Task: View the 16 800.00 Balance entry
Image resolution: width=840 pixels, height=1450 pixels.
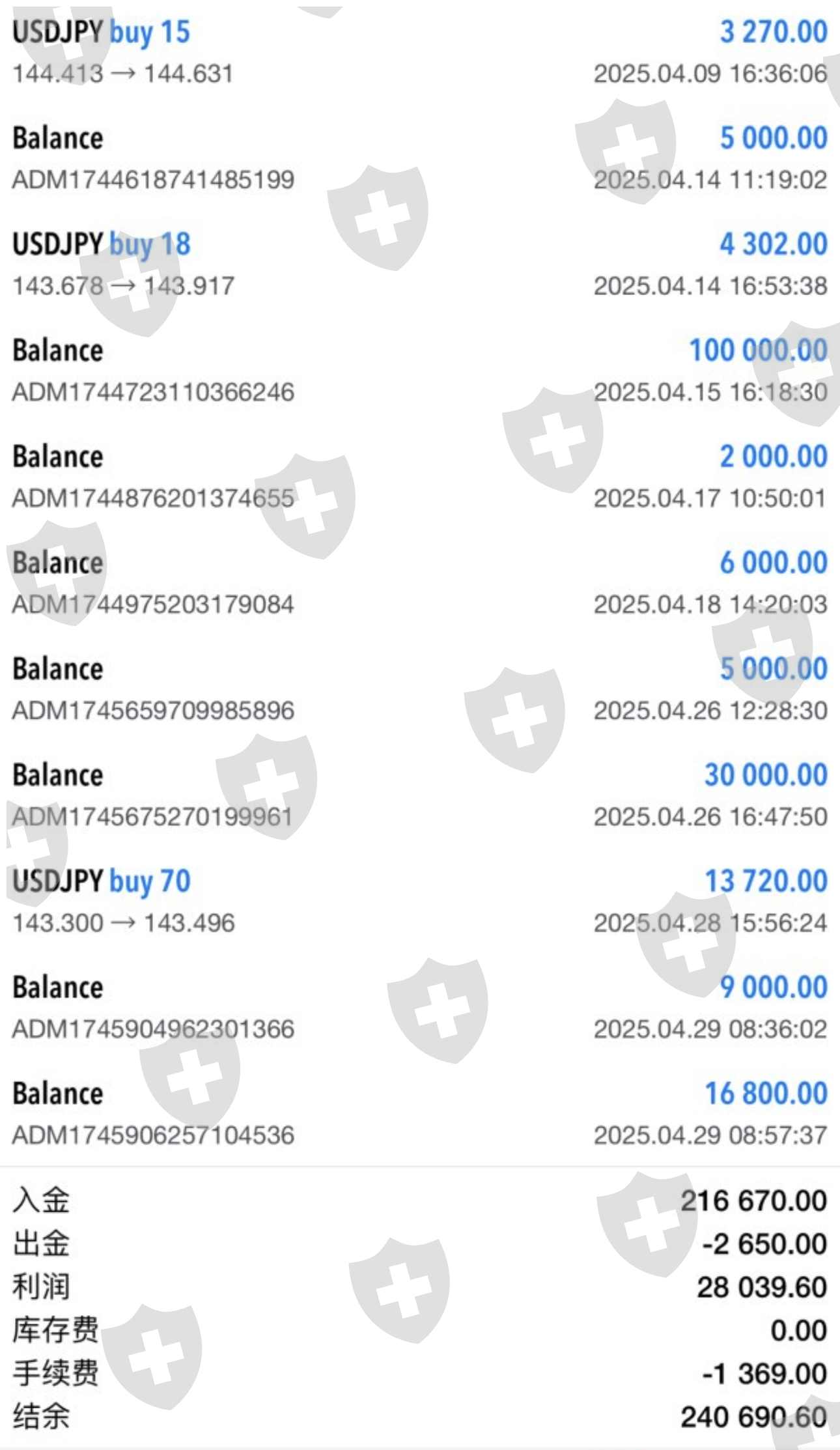Action: tap(419, 1114)
